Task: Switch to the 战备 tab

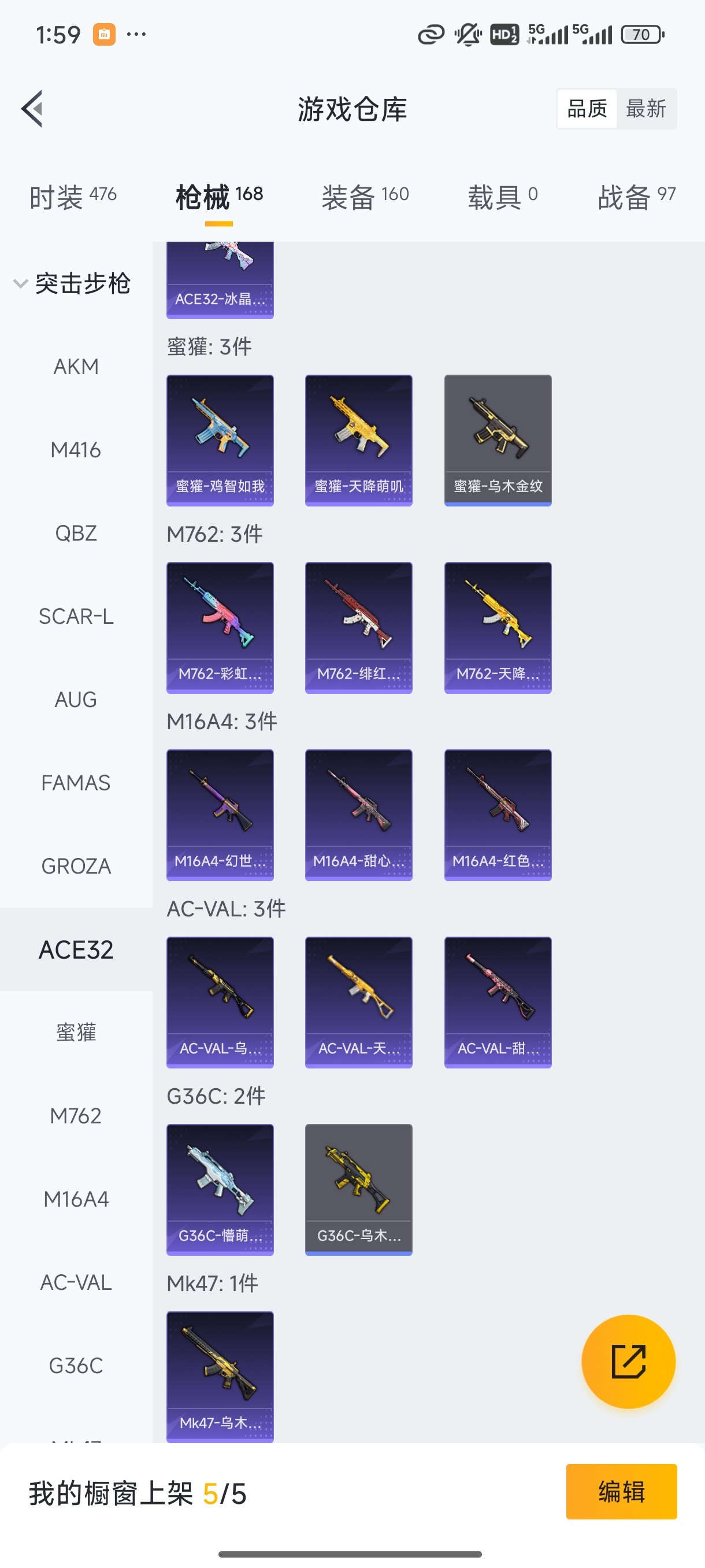Action: (x=636, y=197)
